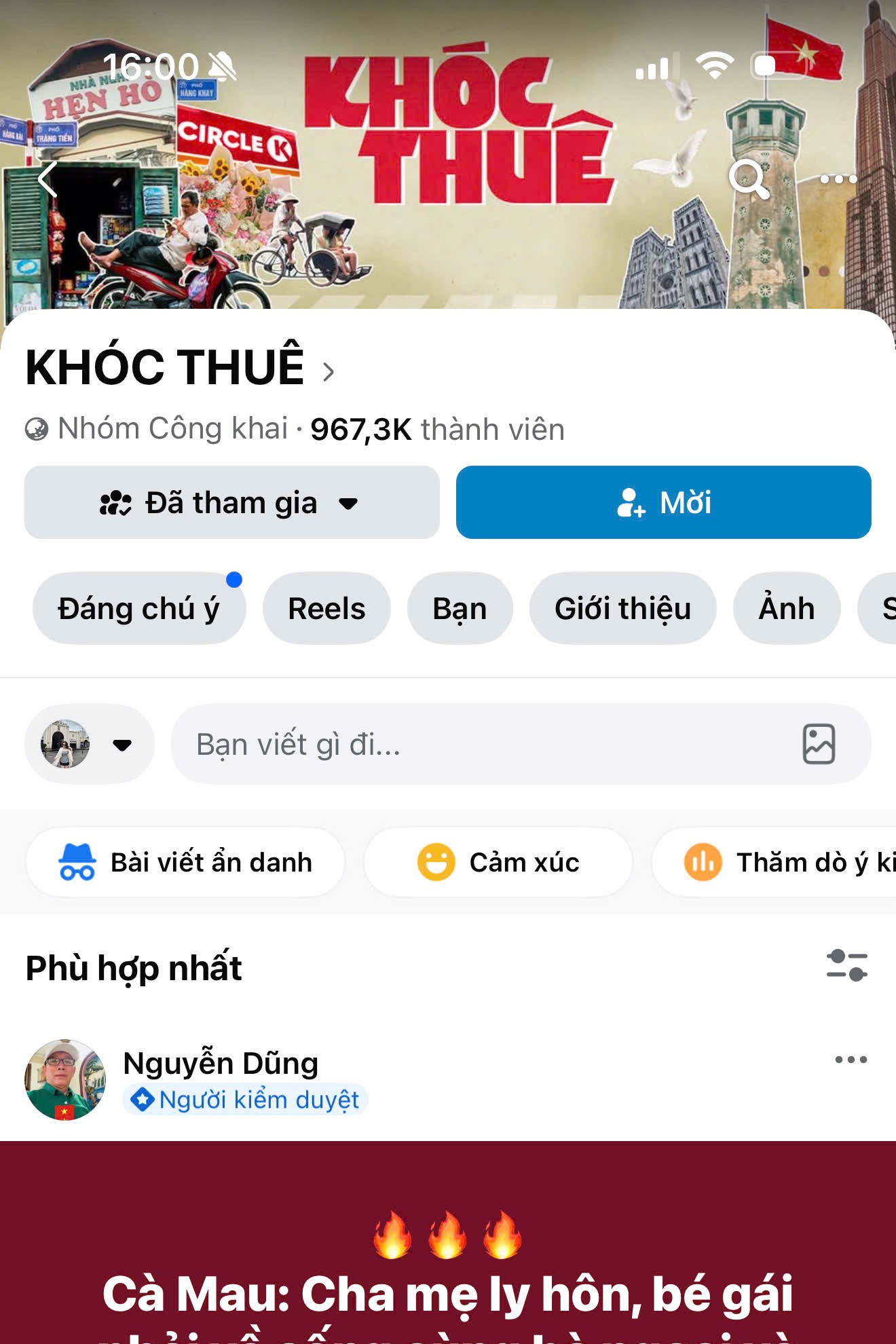Open the Giới thiệu tab
896x1344 pixels.
tap(623, 608)
